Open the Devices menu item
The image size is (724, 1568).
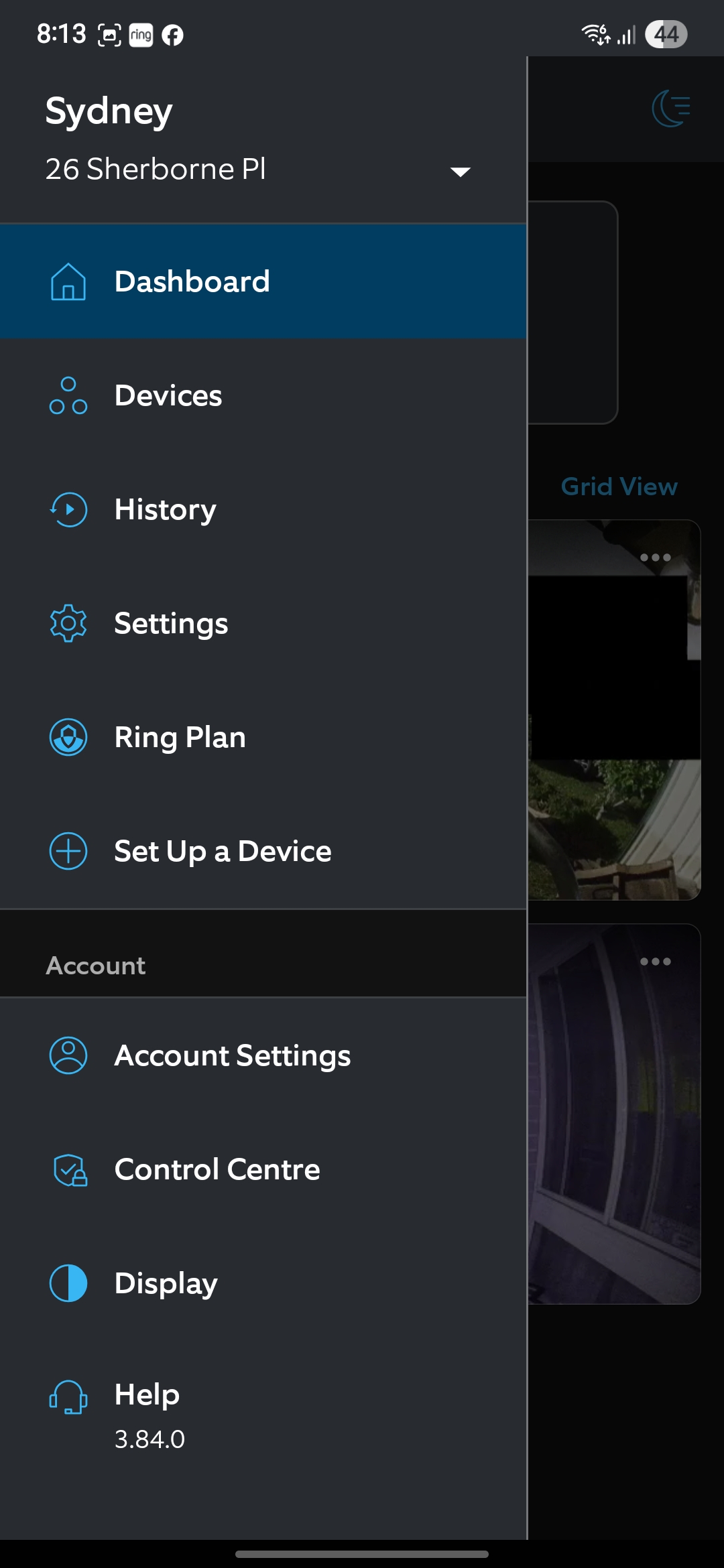(x=263, y=395)
